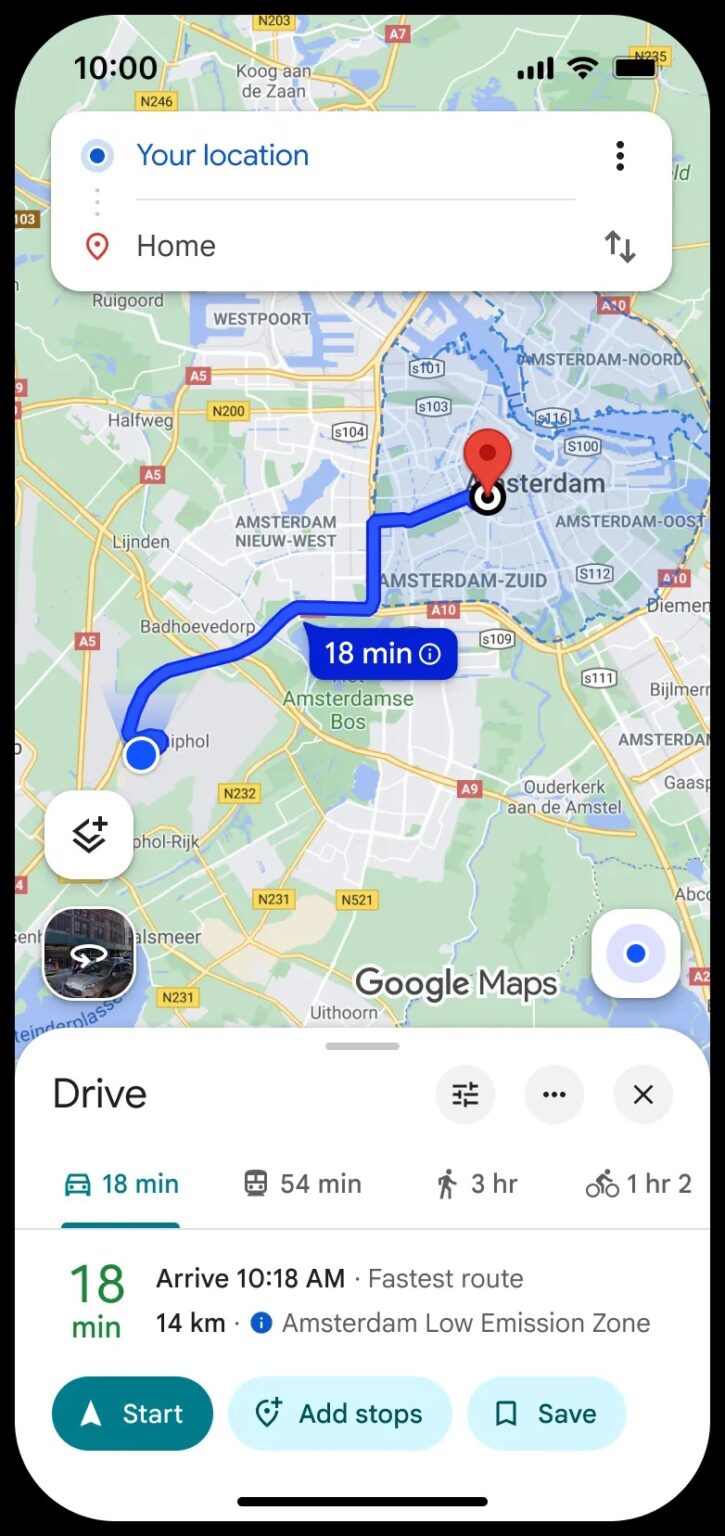Close the Drive directions panel

[x=643, y=1095]
